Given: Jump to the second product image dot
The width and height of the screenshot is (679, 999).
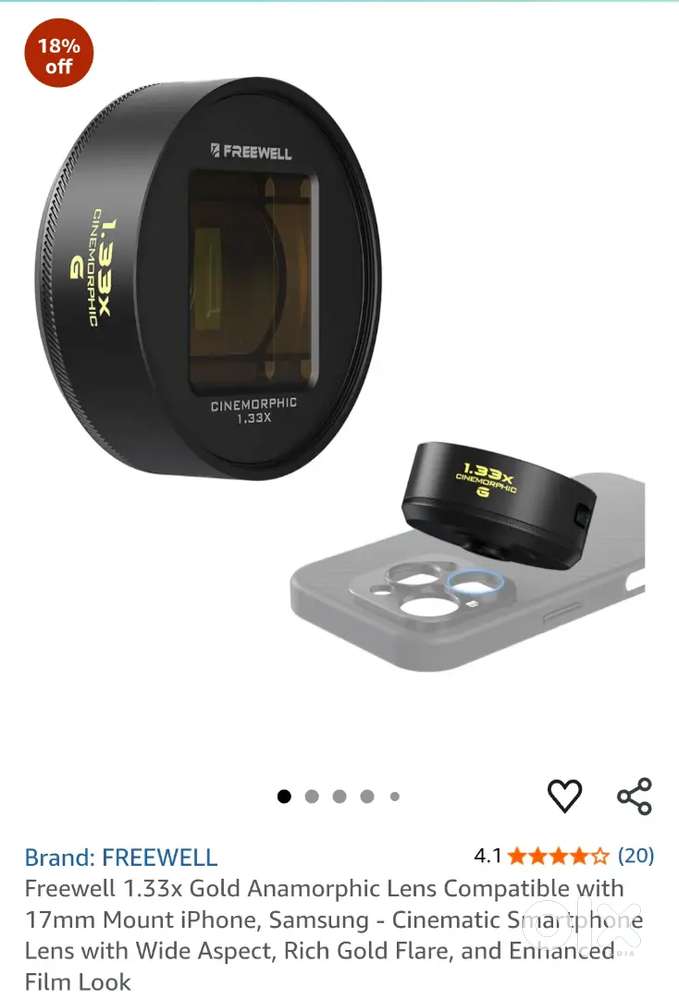Looking at the screenshot, I should click(x=312, y=797).
